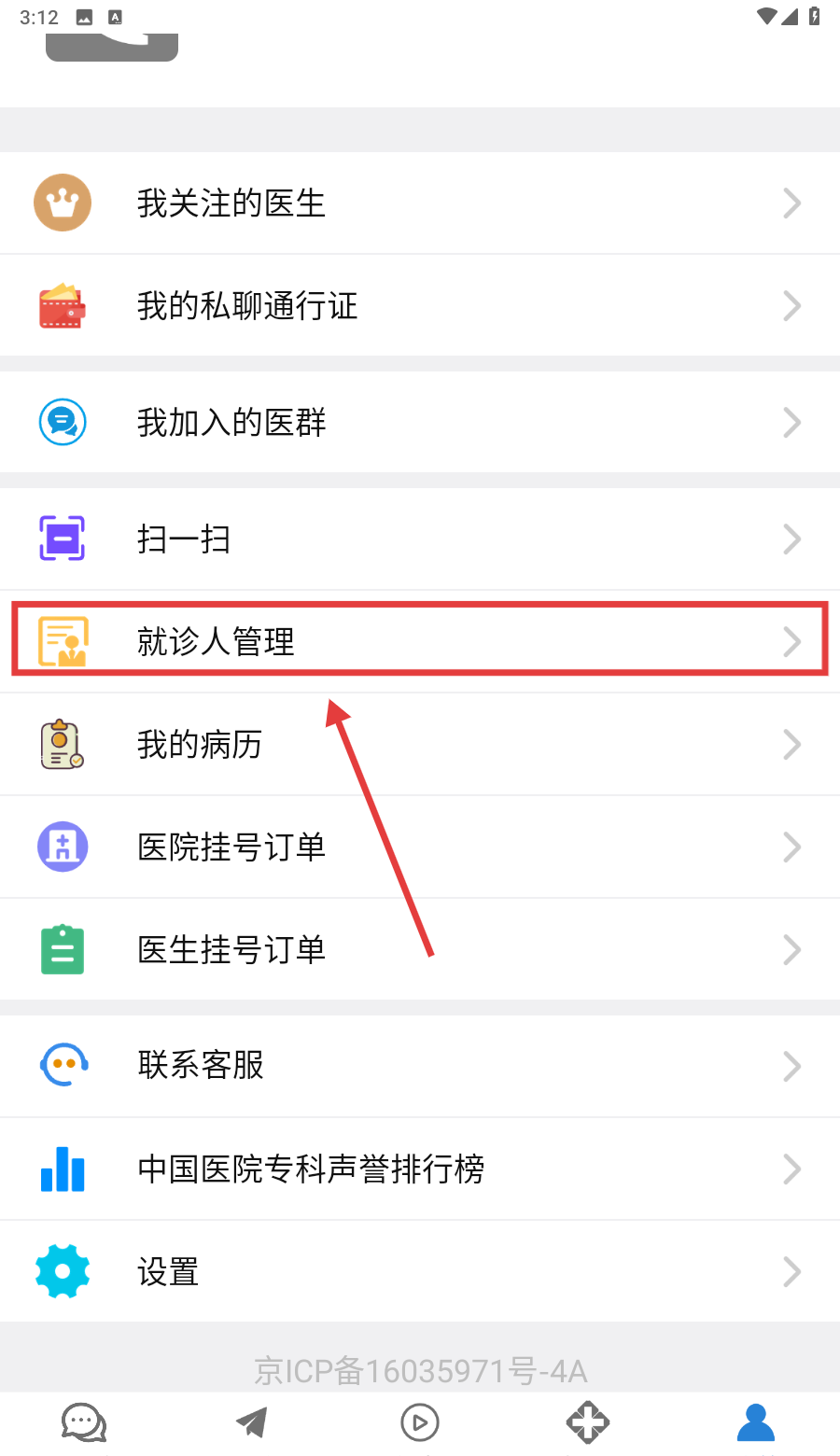
Task: View 我的病历 records
Action: pyautogui.click(x=420, y=744)
